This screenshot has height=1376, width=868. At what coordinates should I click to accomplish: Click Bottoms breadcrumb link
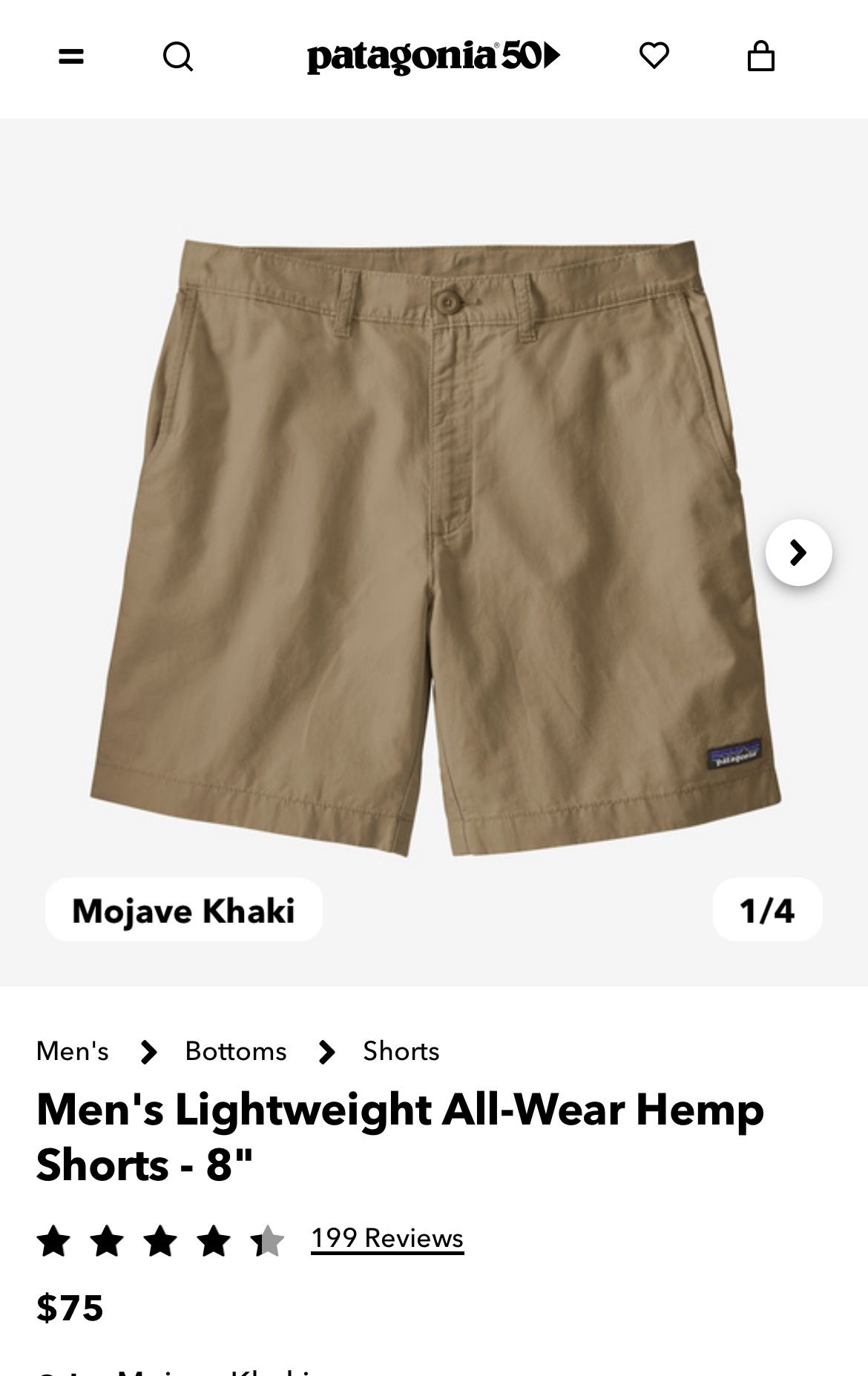236,1050
